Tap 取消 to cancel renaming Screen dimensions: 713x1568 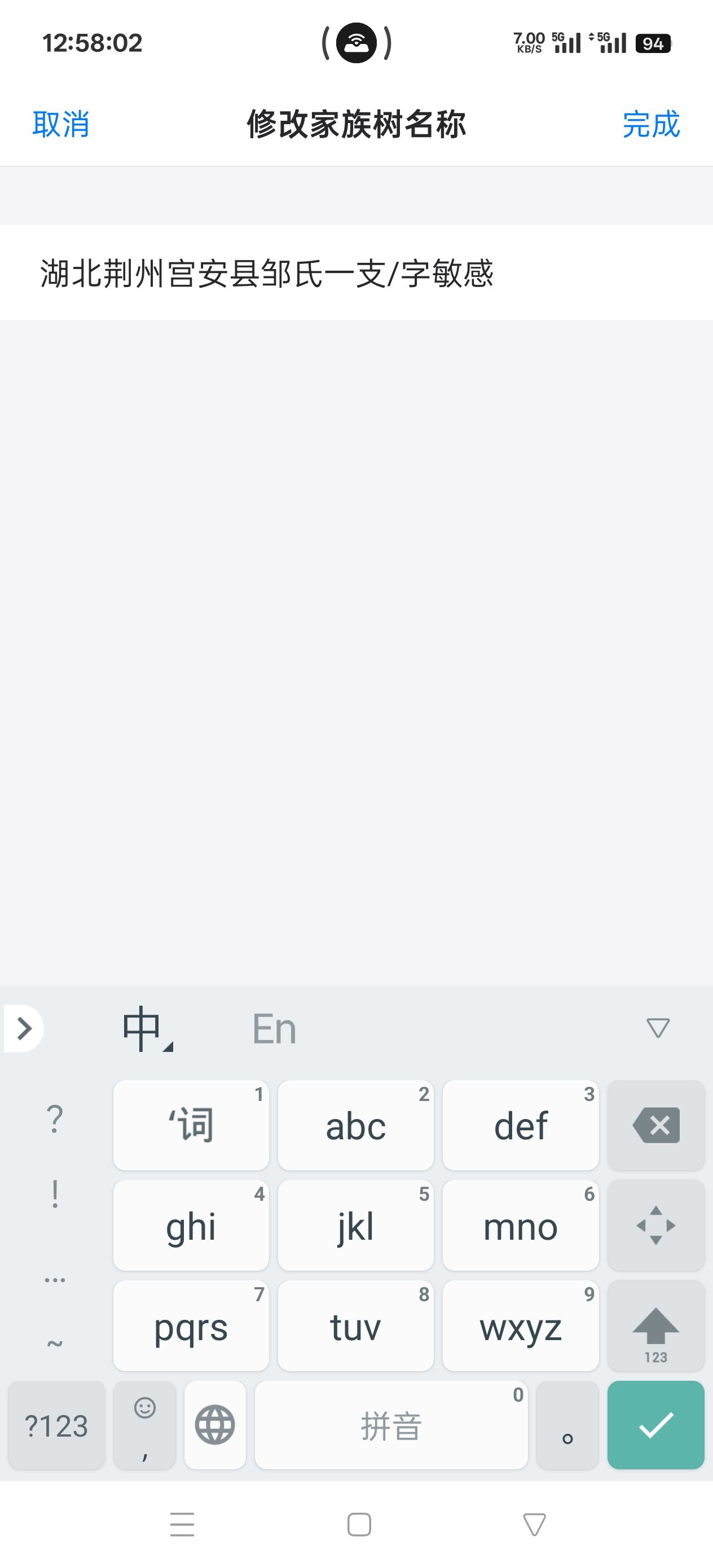[x=61, y=124]
